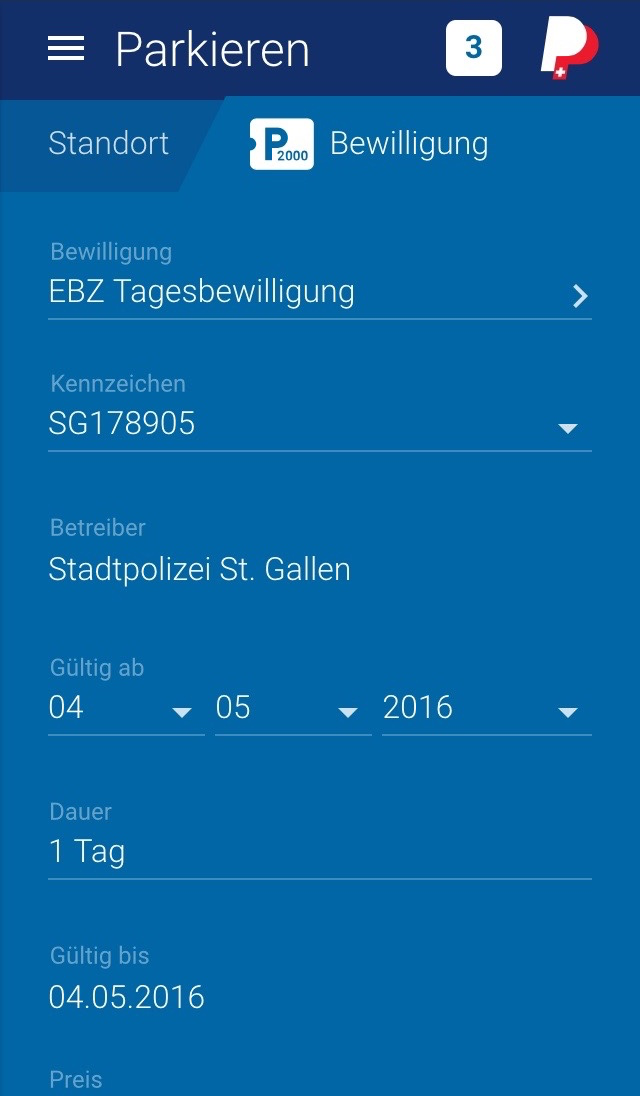
Task: Open the EBZ Tagesbewilligung selection row
Action: click(x=319, y=293)
